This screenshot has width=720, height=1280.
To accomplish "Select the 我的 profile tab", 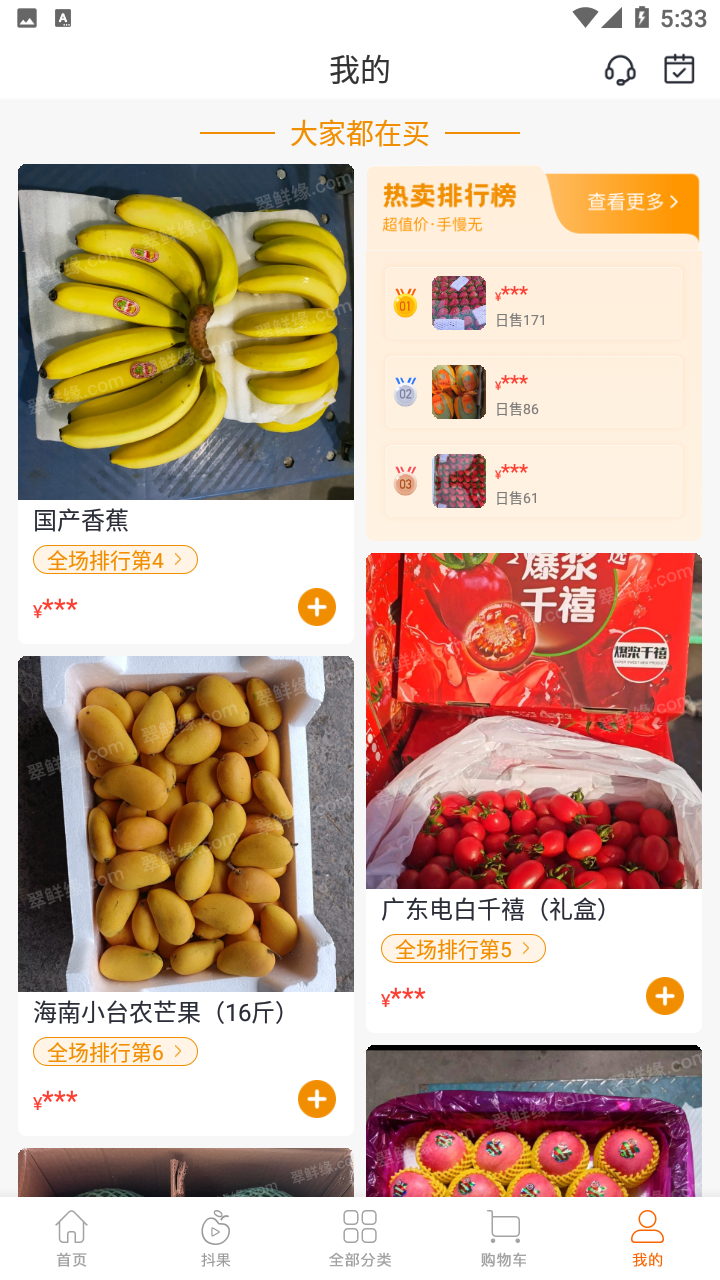I will click(x=647, y=1238).
